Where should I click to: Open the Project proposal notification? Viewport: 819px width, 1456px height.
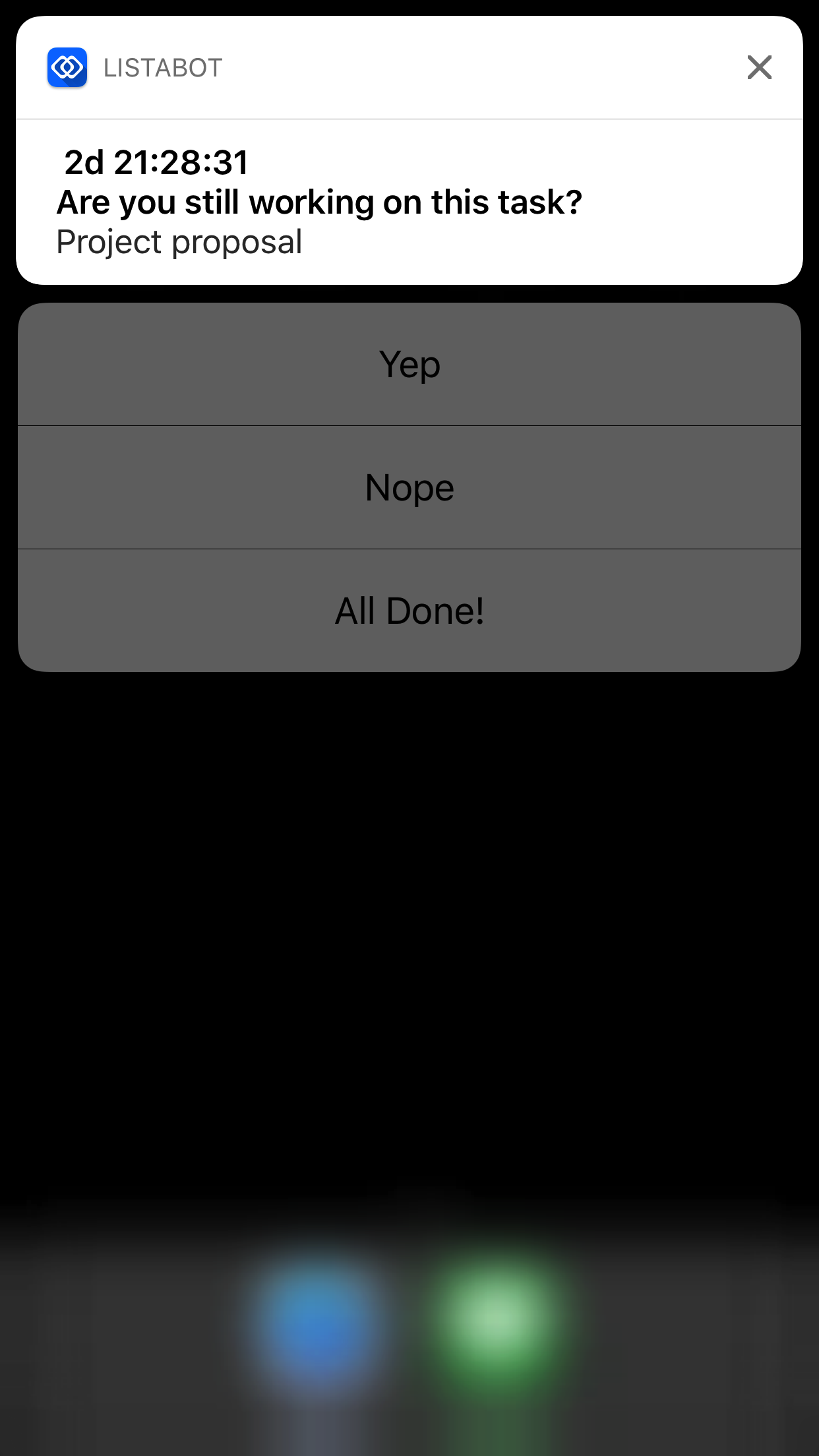(x=409, y=202)
